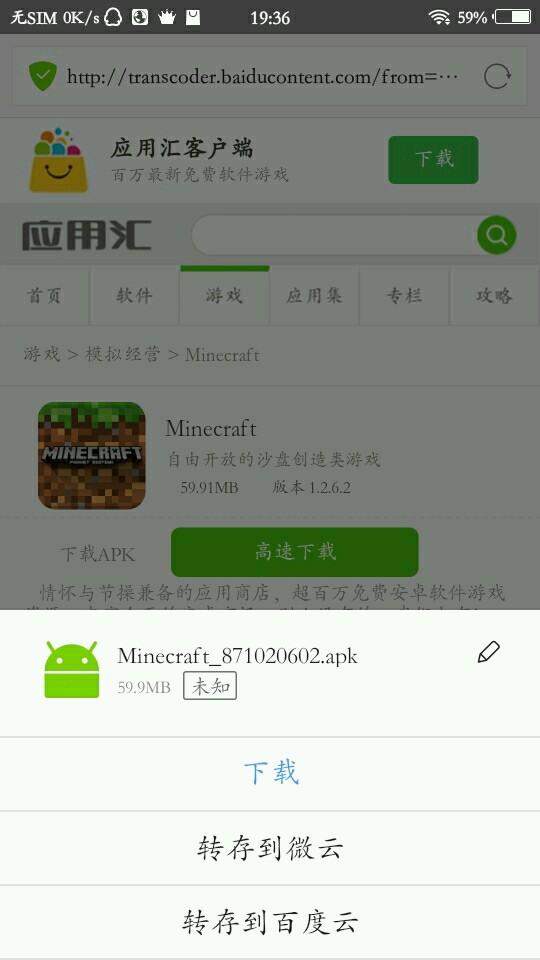Choose 转存到微云 to save to Weiyun

pos(270,849)
